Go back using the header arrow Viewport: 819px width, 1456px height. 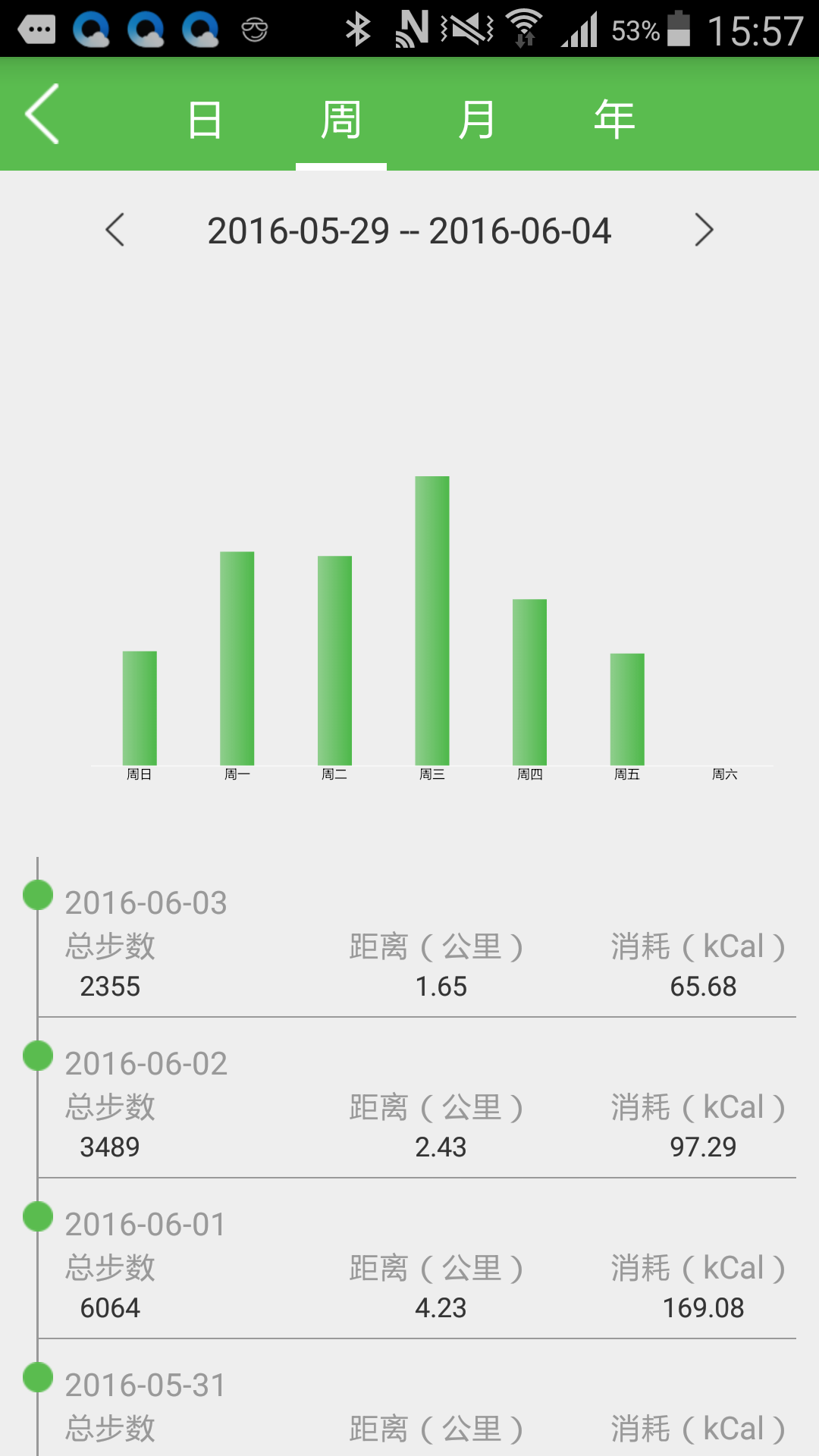click(x=42, y=115)
